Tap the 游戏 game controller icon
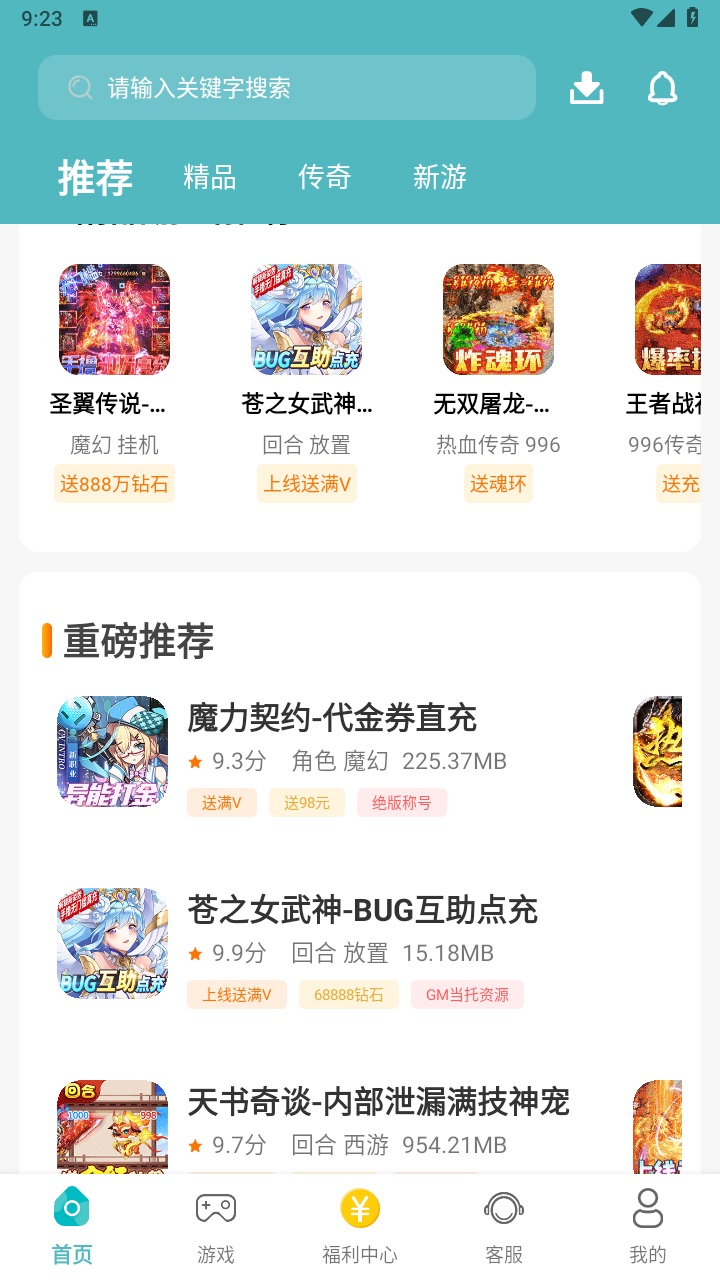 [215, 1207]
